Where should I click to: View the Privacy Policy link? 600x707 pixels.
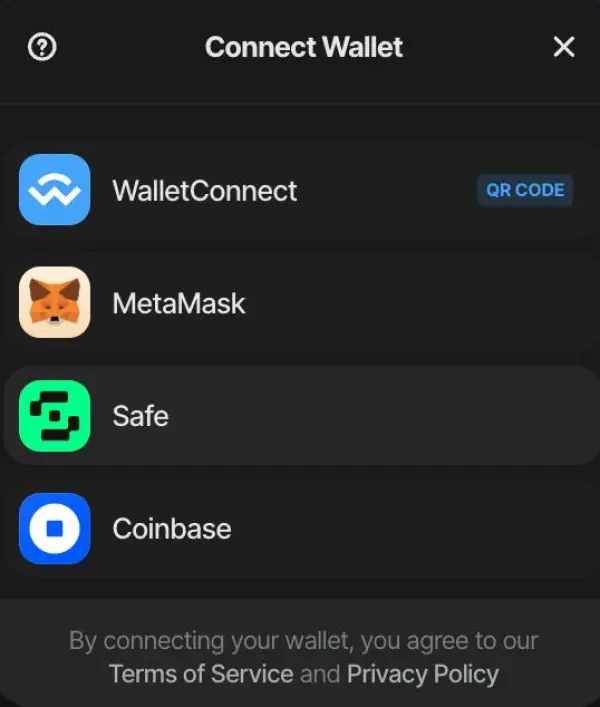point(422,674)
